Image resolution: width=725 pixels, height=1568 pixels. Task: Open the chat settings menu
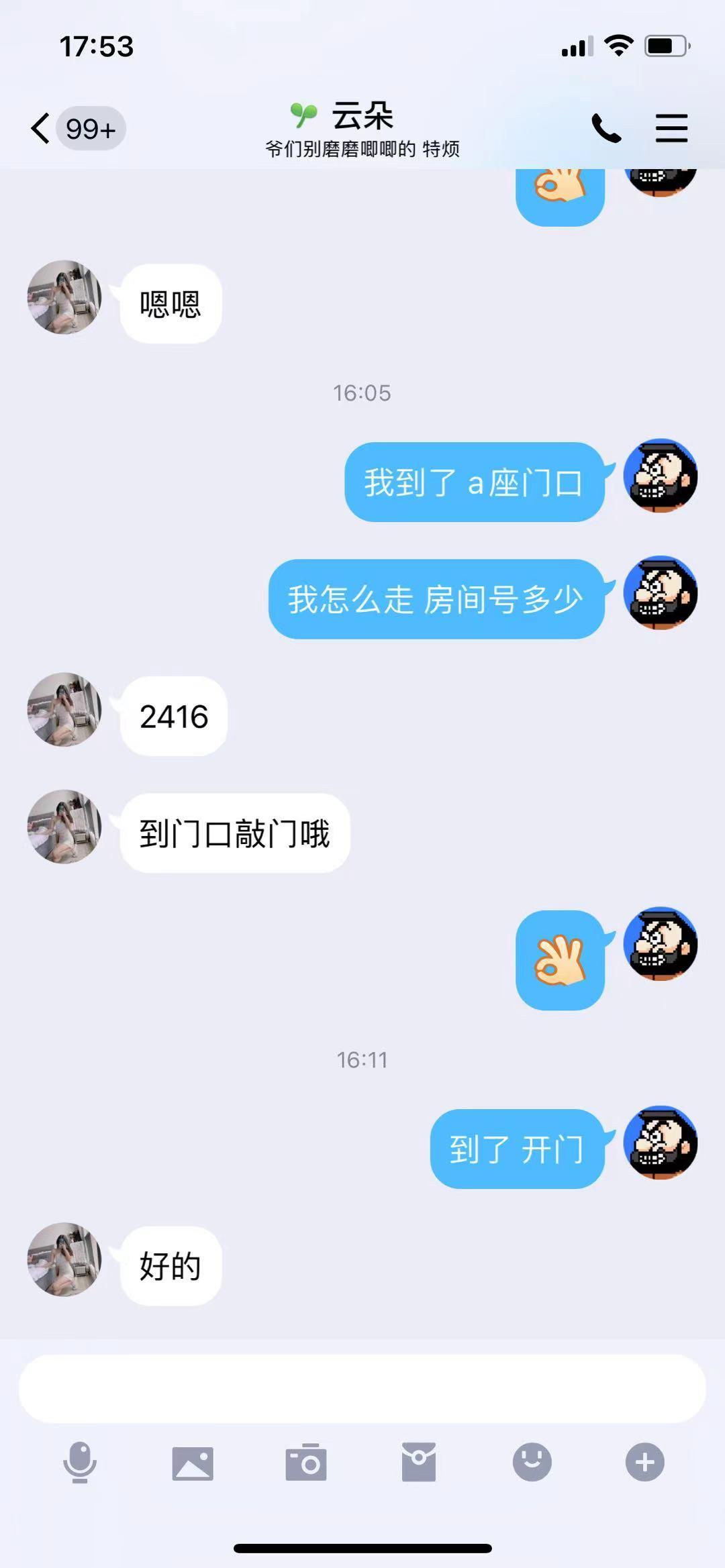point(671,128)
